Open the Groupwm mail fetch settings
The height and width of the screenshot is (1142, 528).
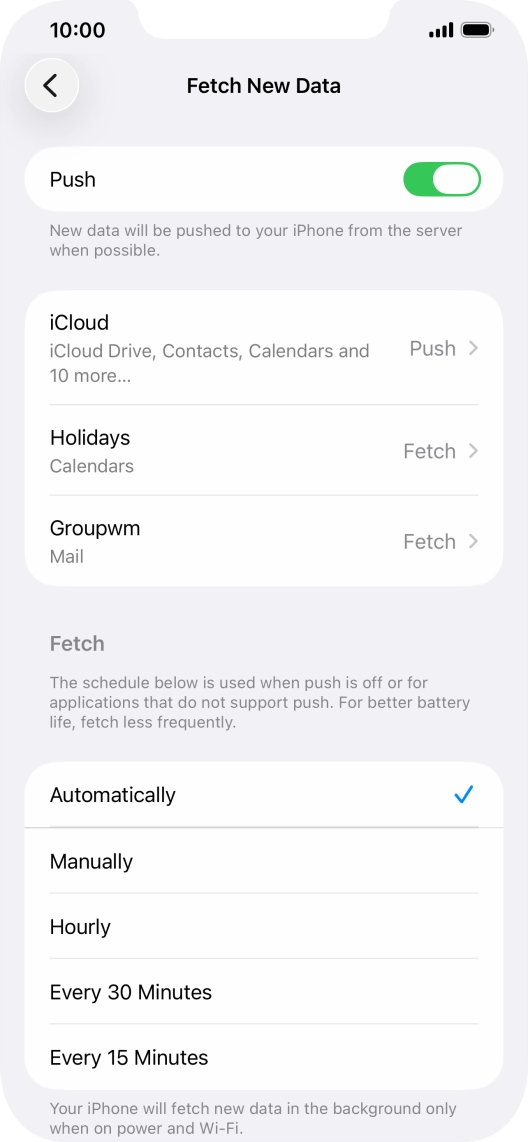tap(264, 541)
